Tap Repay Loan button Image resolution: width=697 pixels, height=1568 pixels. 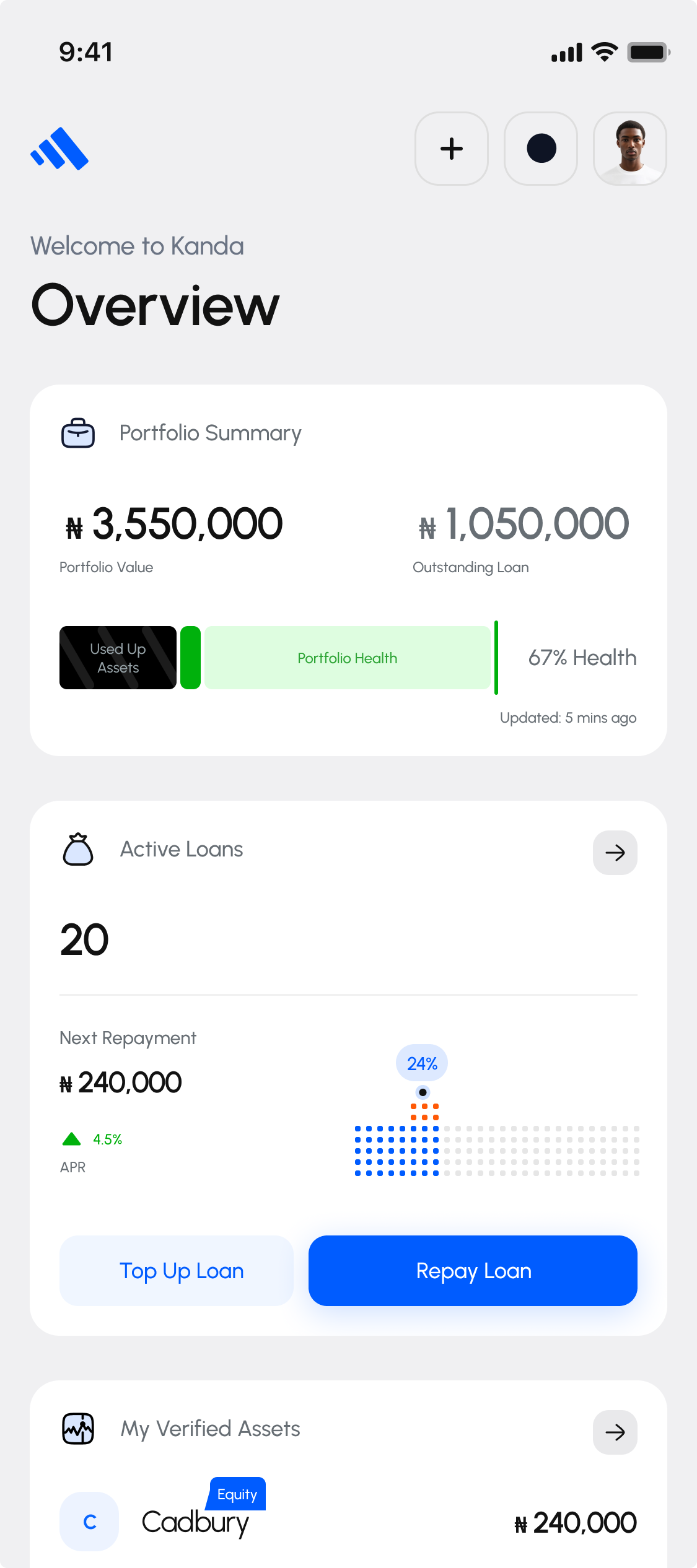(473, 1271)
